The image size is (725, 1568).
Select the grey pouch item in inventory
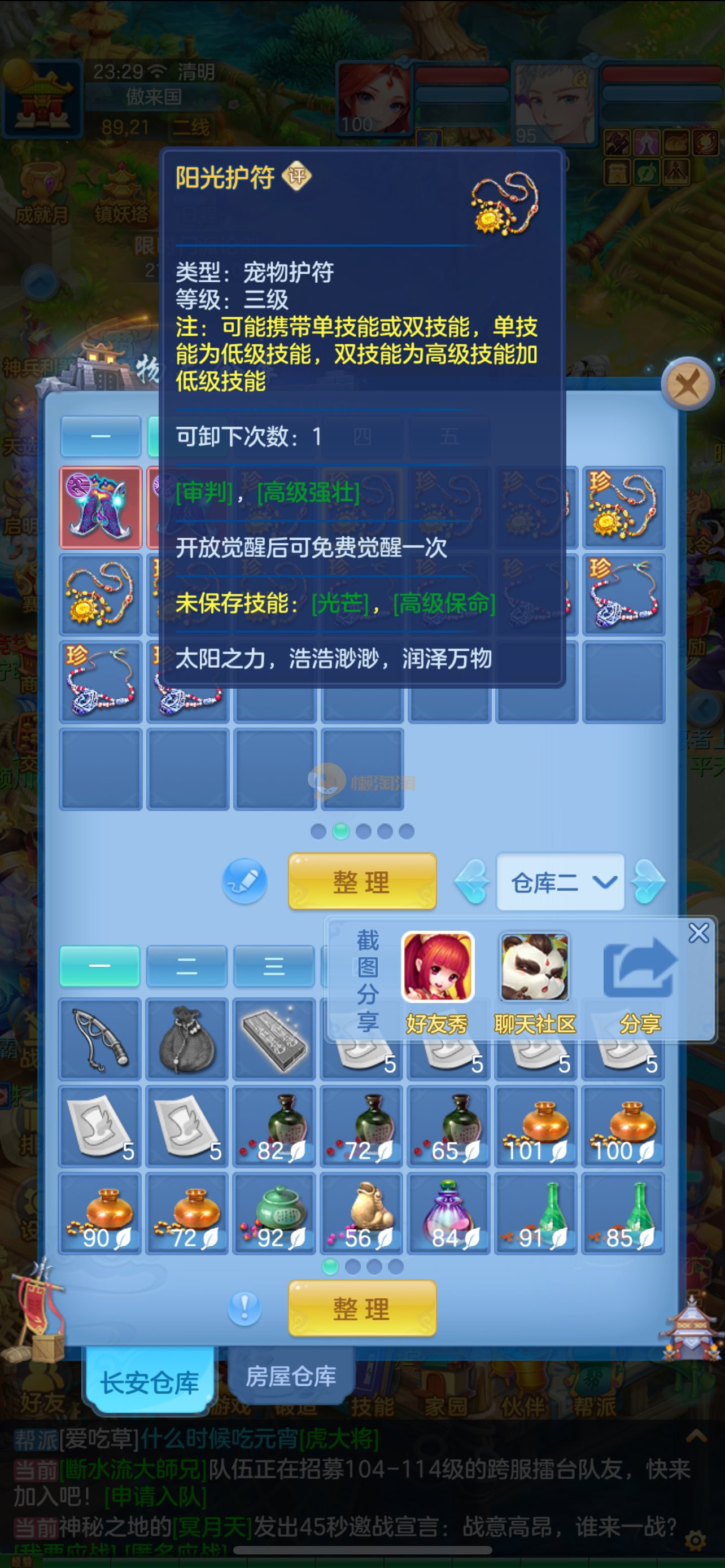click(187, 1039)
